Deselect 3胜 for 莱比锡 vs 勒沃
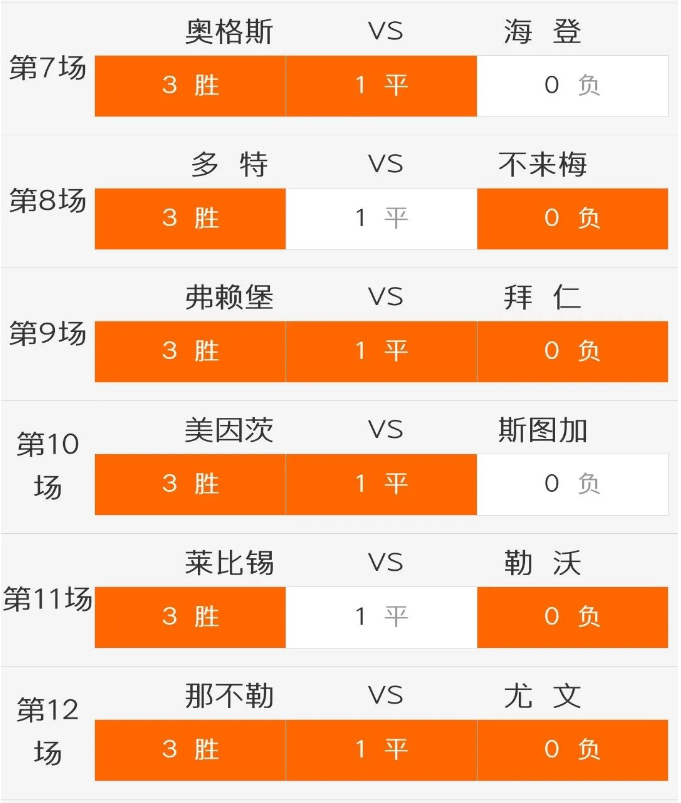This screenshot has height=803, width=681. 190,617
